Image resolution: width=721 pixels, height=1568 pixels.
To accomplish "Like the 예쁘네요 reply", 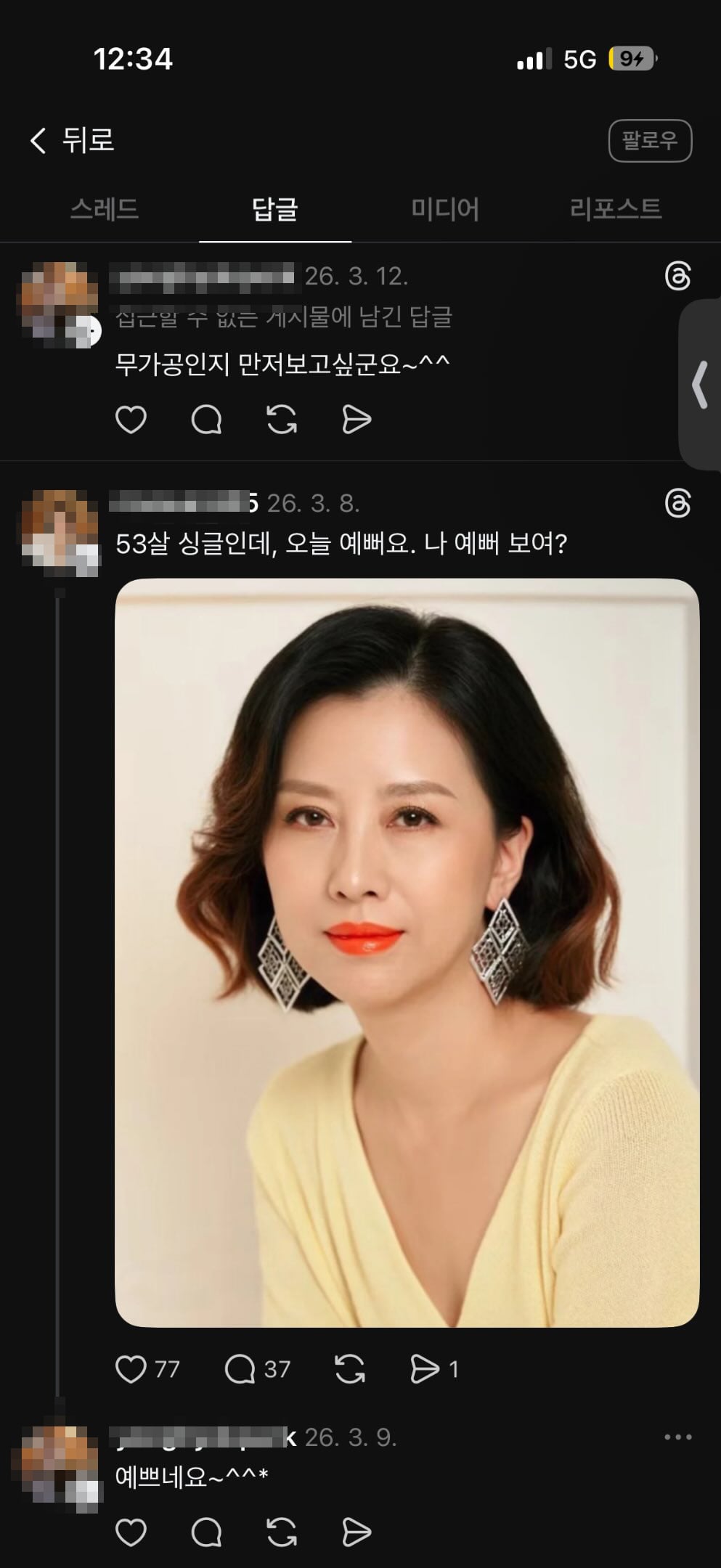I will 131,1532.
